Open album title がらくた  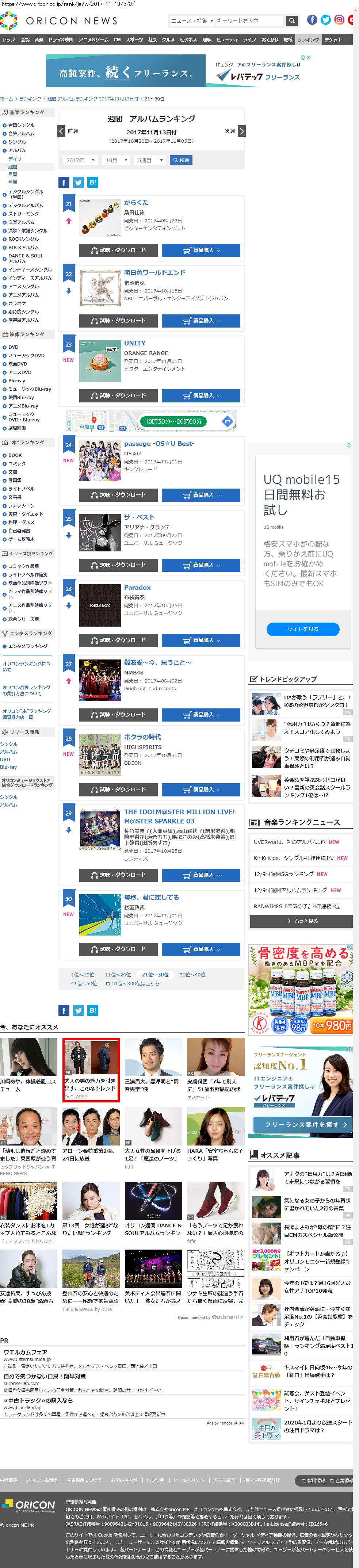[136, 202]
